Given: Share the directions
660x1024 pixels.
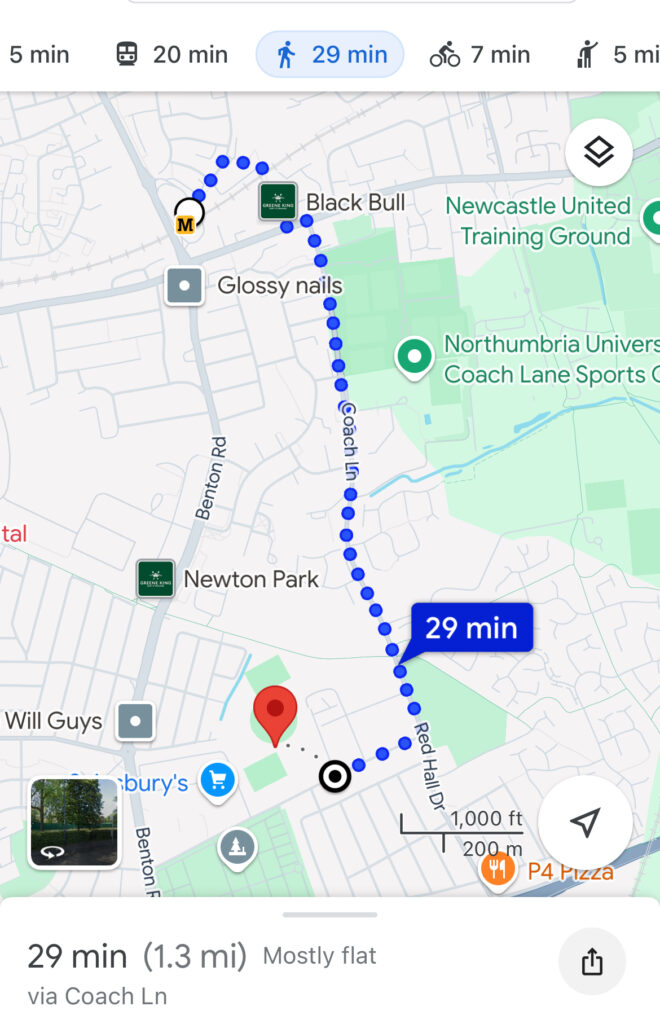Looking at the screenshot, I should pos(592,961).
